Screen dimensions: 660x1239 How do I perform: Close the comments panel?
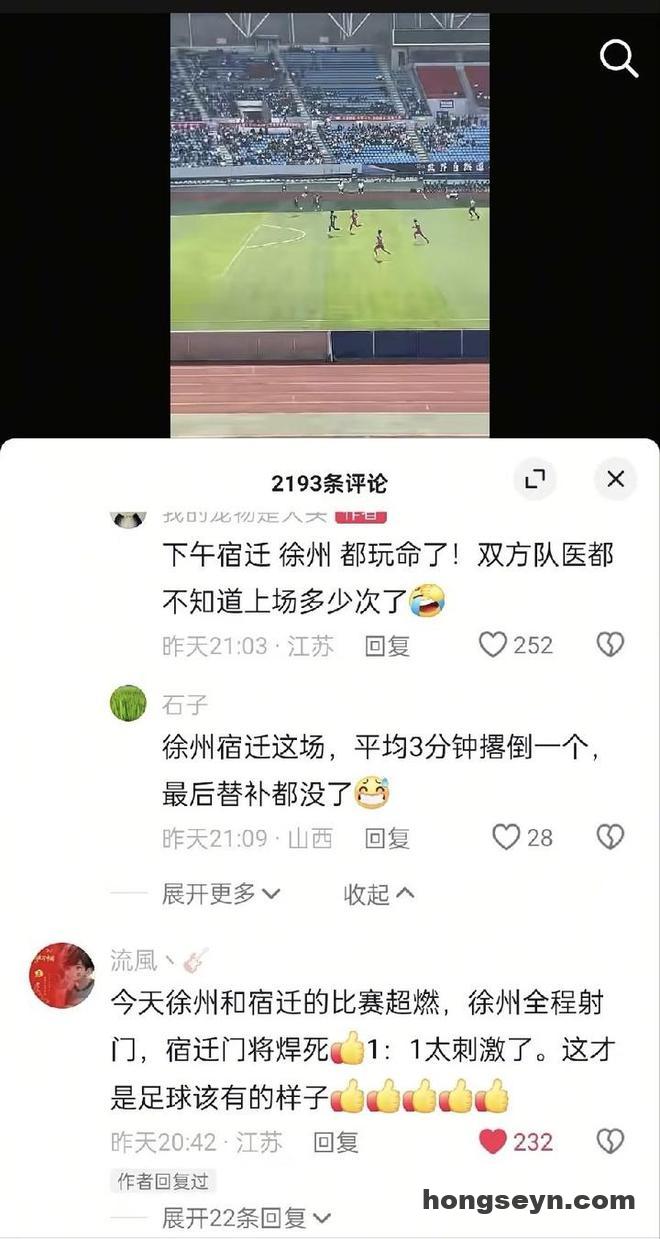(615, 479)
